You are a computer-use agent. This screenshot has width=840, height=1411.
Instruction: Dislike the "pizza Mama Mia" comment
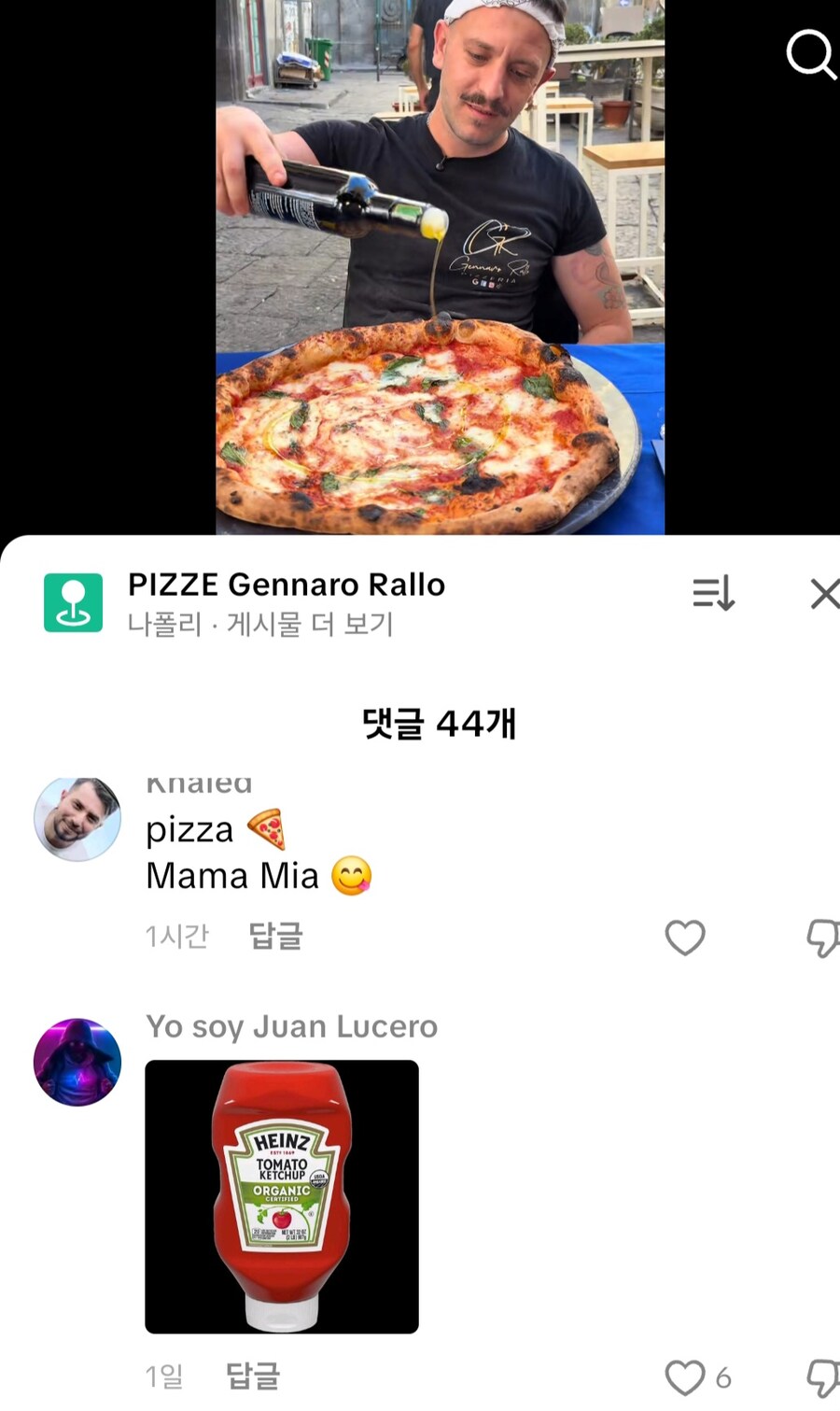(x=822, y=937)
